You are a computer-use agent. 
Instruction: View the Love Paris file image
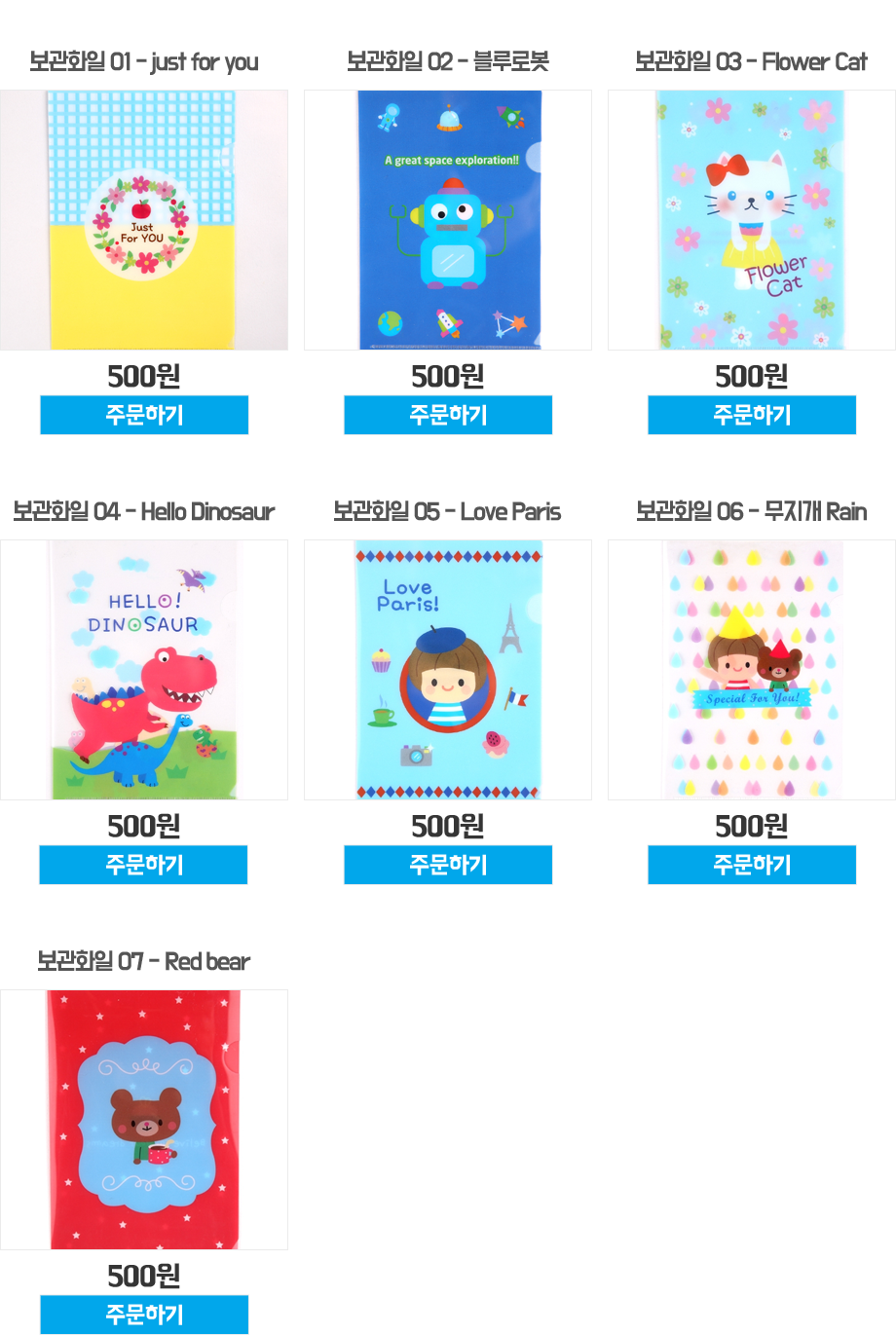point(448,670)
